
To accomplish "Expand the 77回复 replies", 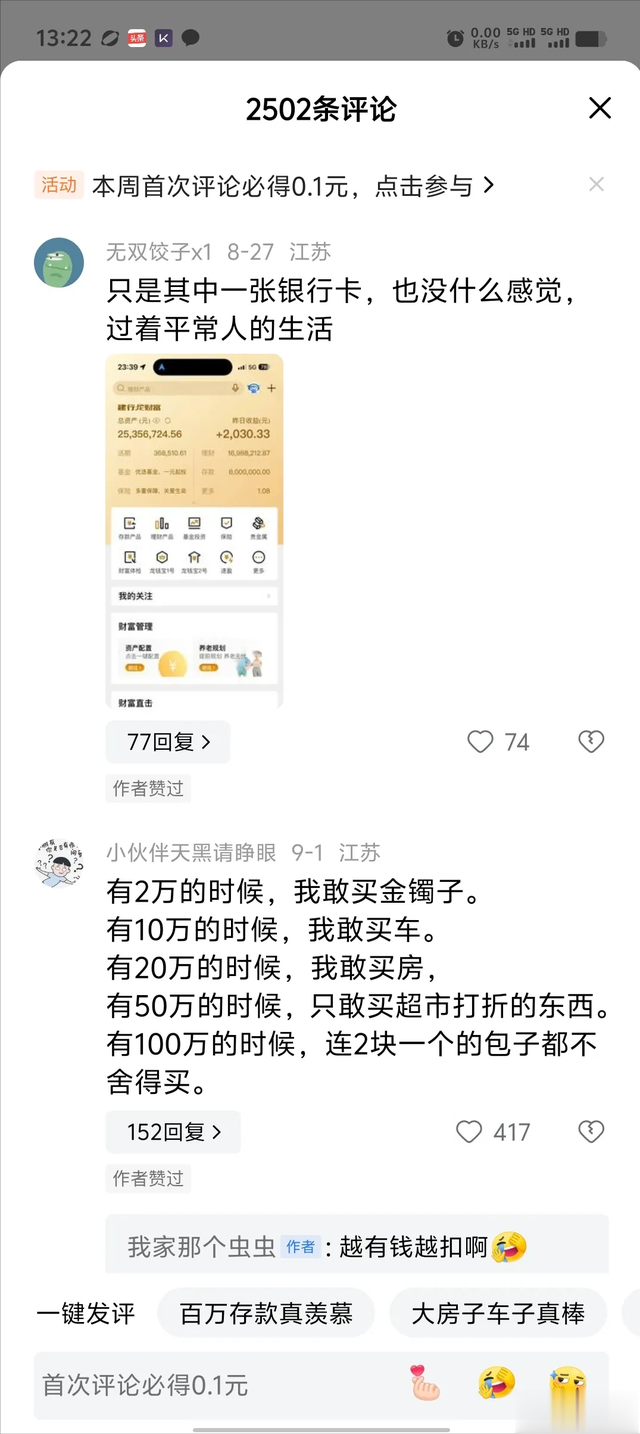I will pyautogui.click(x=168, y=742).
